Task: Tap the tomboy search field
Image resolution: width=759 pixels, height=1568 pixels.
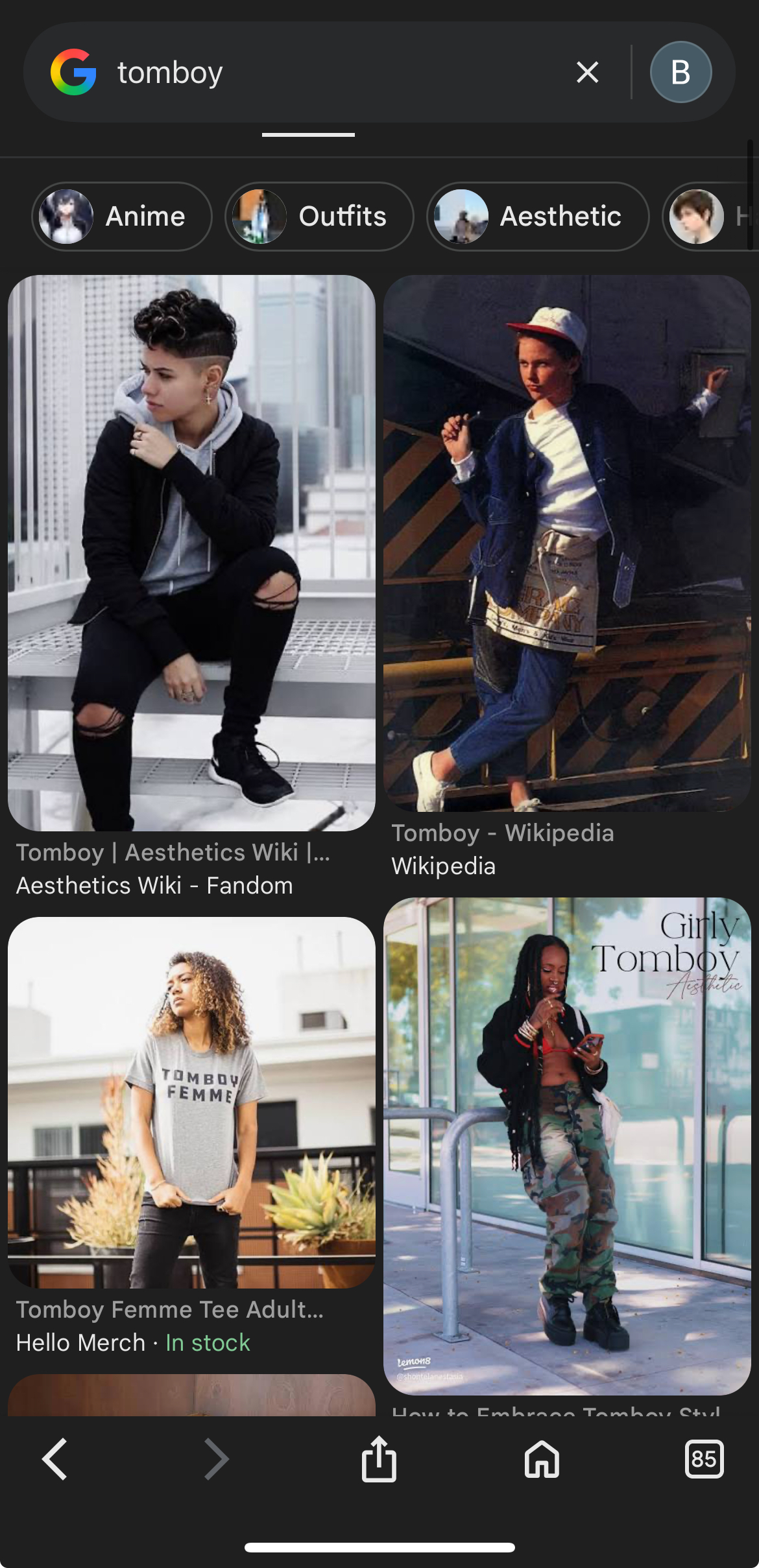Action: pyautogui.click(x=324, y=73)
